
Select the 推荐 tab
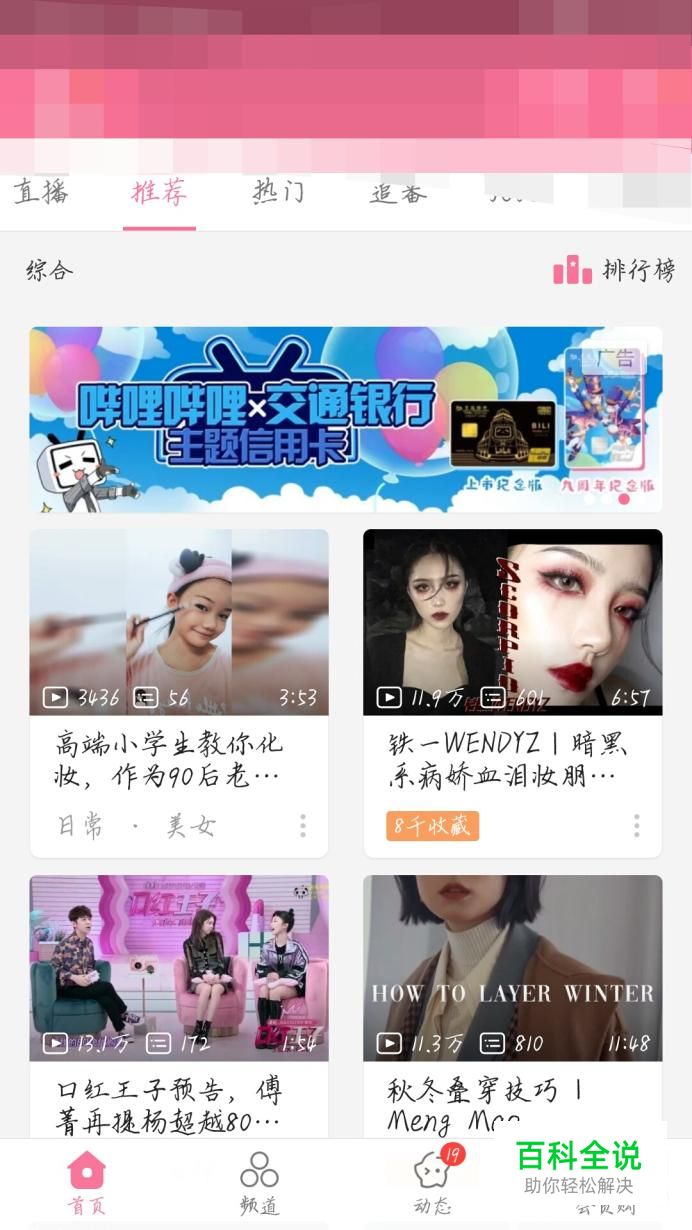coord(159,193)
